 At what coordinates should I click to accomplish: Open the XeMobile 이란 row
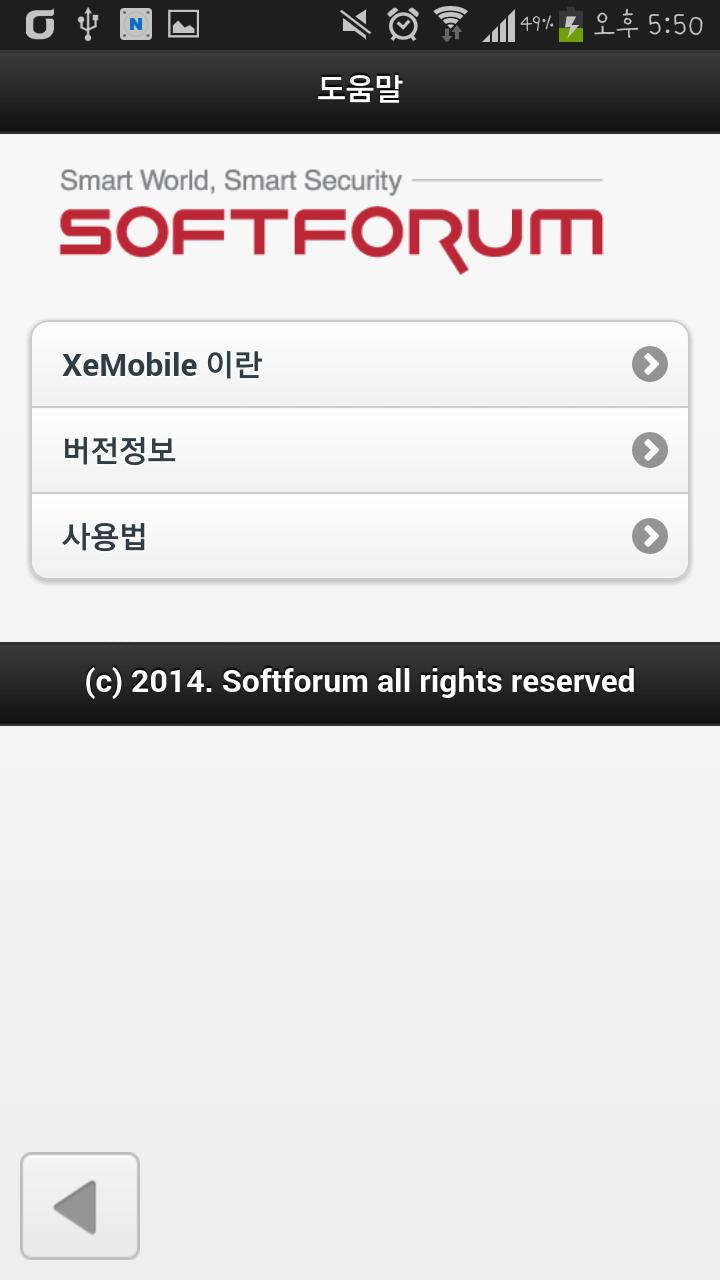tap(360, 364)
